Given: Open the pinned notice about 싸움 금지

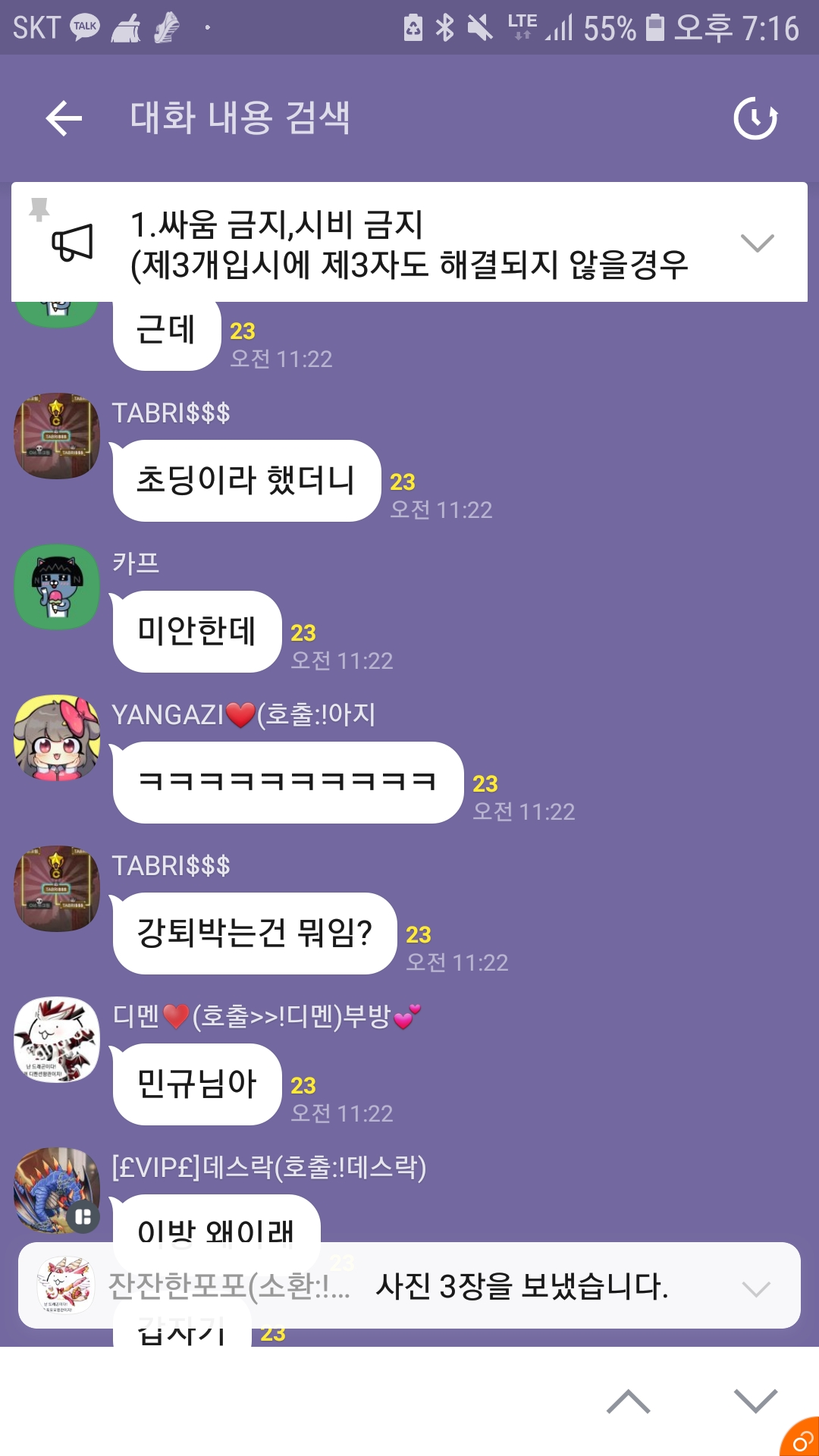Looking at the screenshot, I should pyautogui.click(x=409, y=243).
